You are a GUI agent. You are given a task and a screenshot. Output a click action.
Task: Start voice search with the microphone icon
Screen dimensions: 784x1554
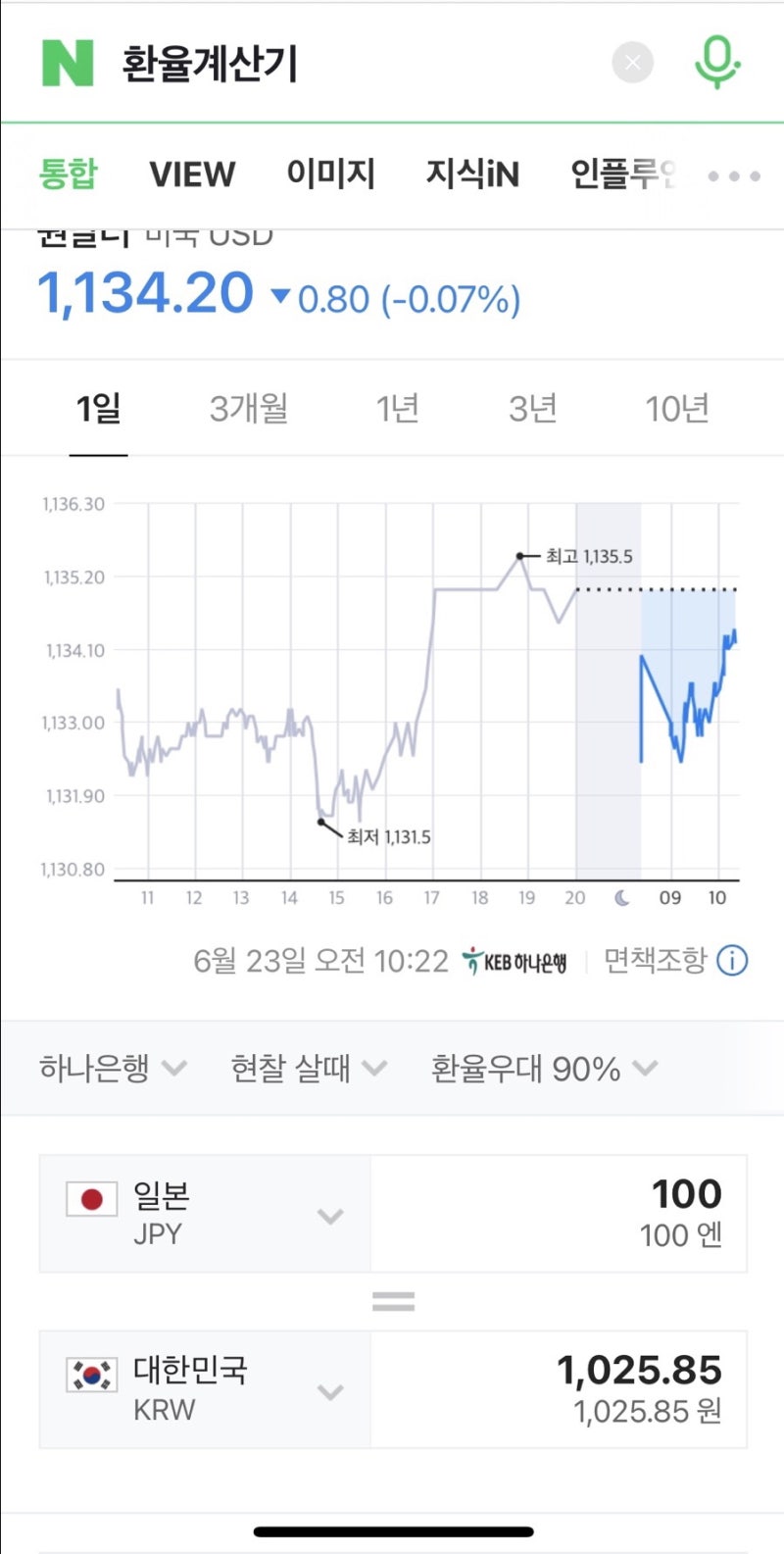point(716,63)
